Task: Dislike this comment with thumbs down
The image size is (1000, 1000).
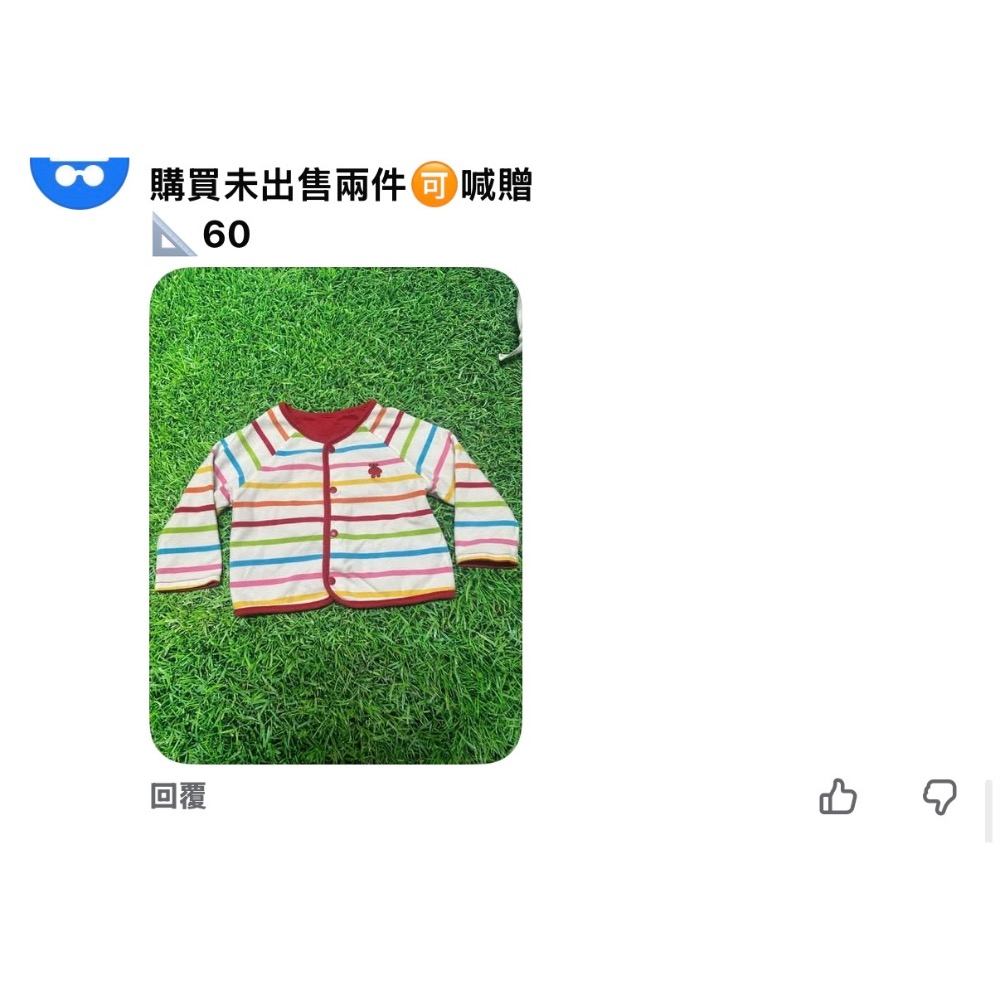Action: [939, 797]
